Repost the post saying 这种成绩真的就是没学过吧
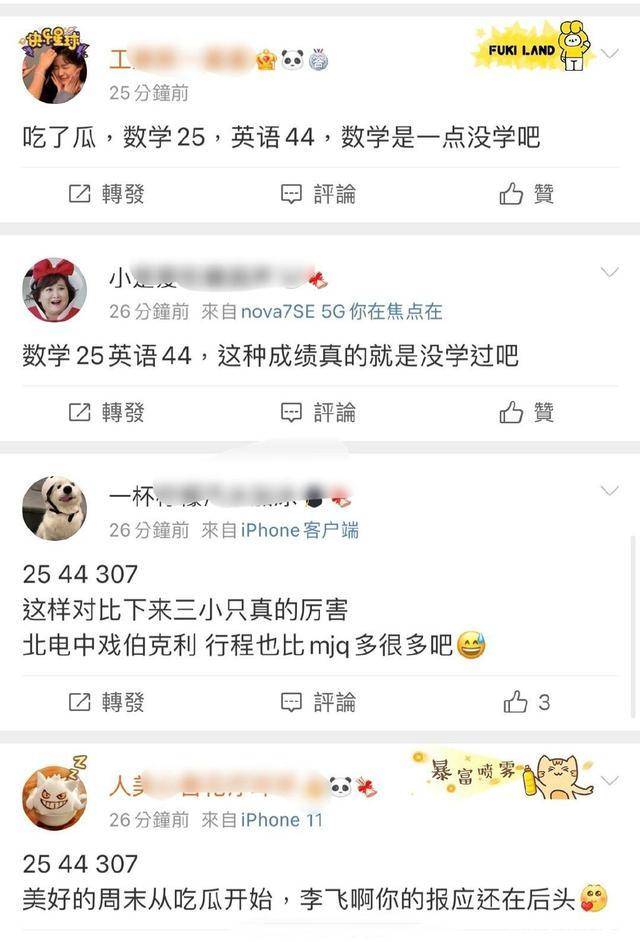Viewport: 640px width, 942px height. [106, 412]
